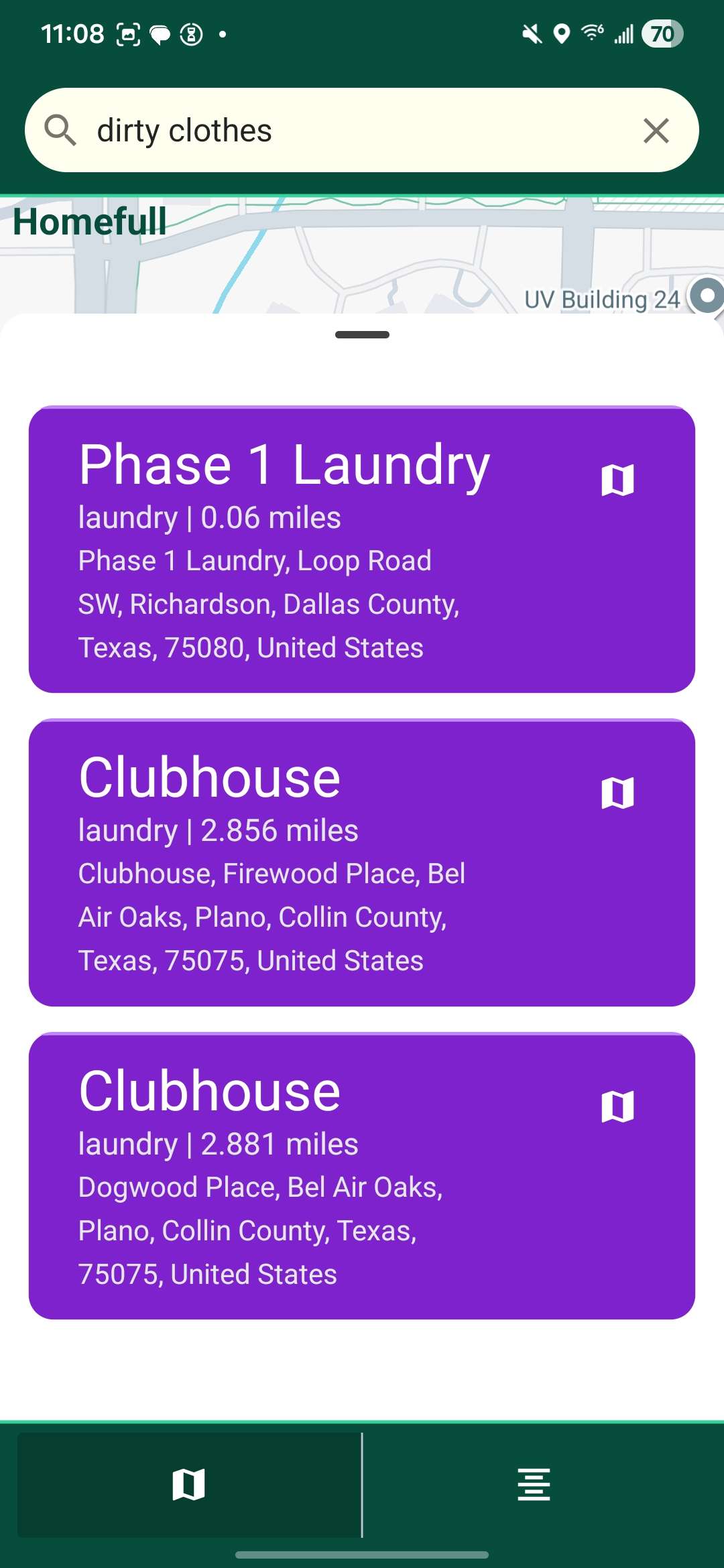Show Dogwood Place Clubhouse on the map
Screen dimensions: 724x1568
[617, 1106]
